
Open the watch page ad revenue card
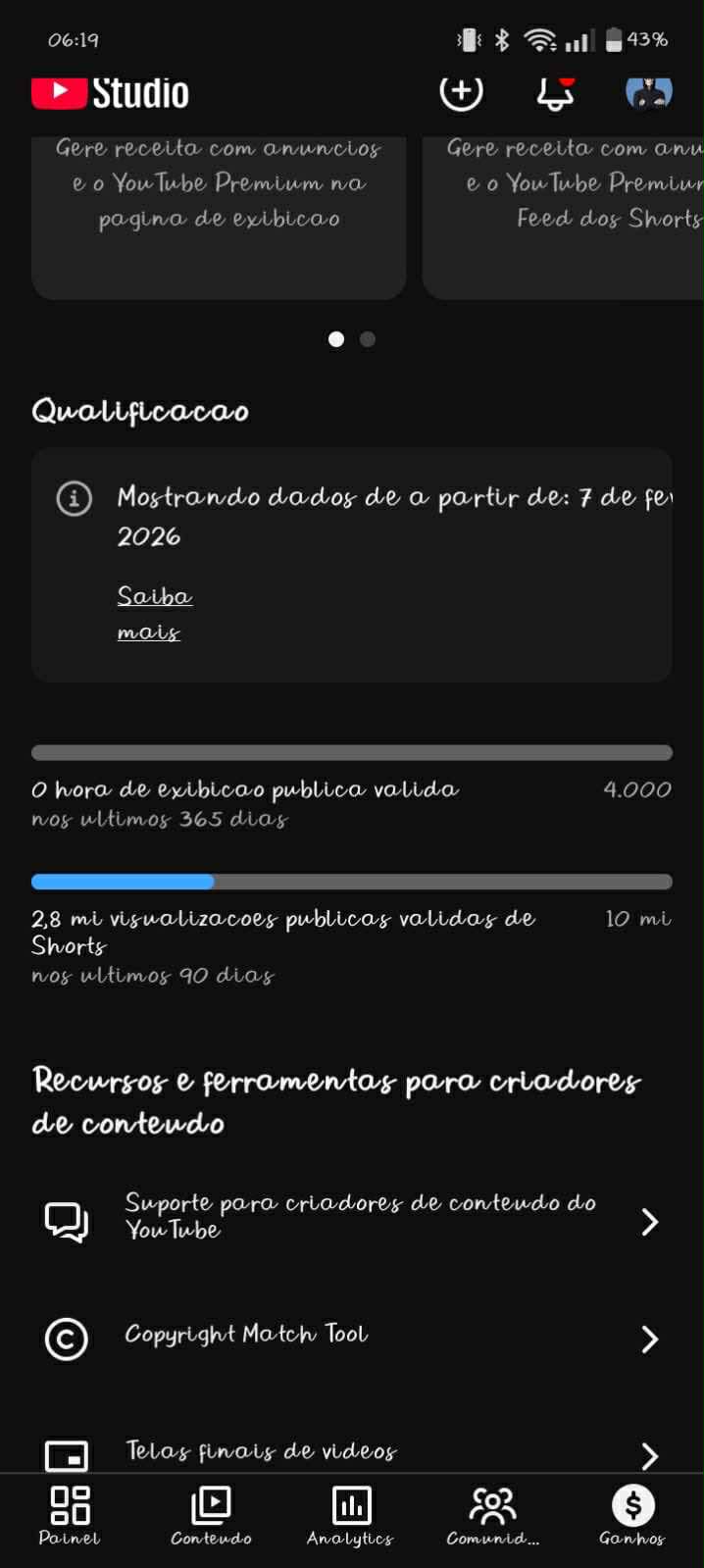[x=219, y=216]
